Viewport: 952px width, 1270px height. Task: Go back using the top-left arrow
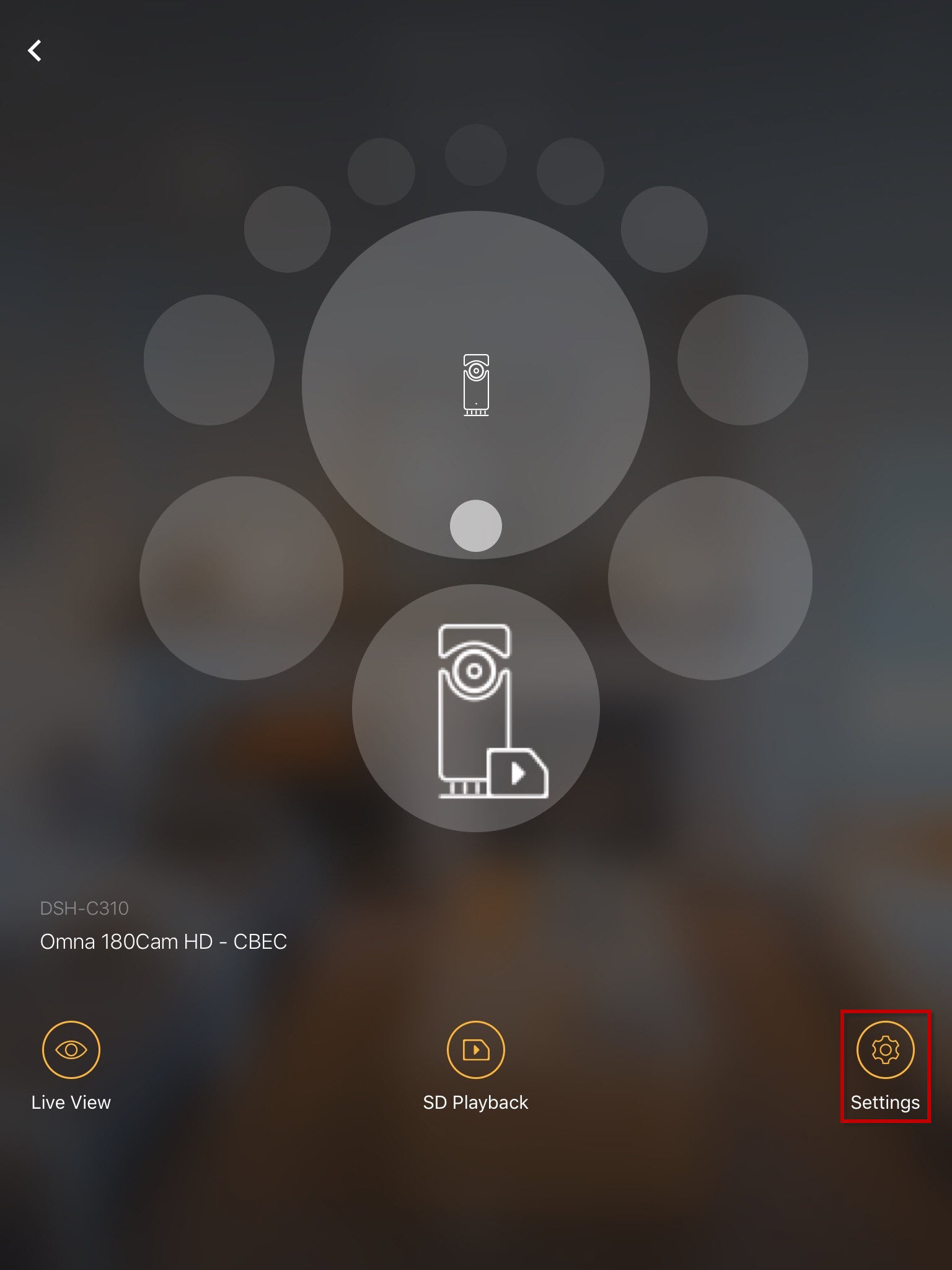(x=35, y=50)
